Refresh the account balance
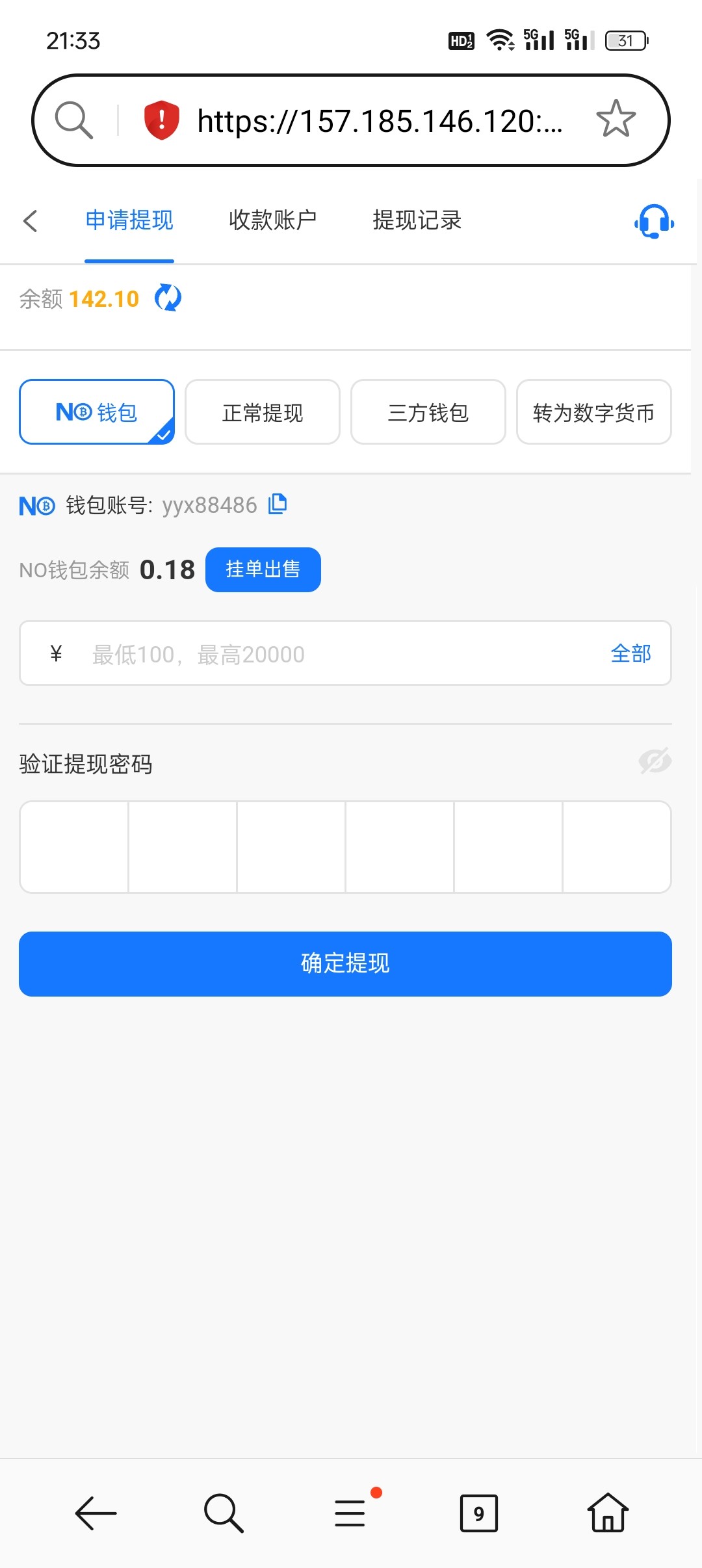This screenshot has width=702, height=1568. 168,298
